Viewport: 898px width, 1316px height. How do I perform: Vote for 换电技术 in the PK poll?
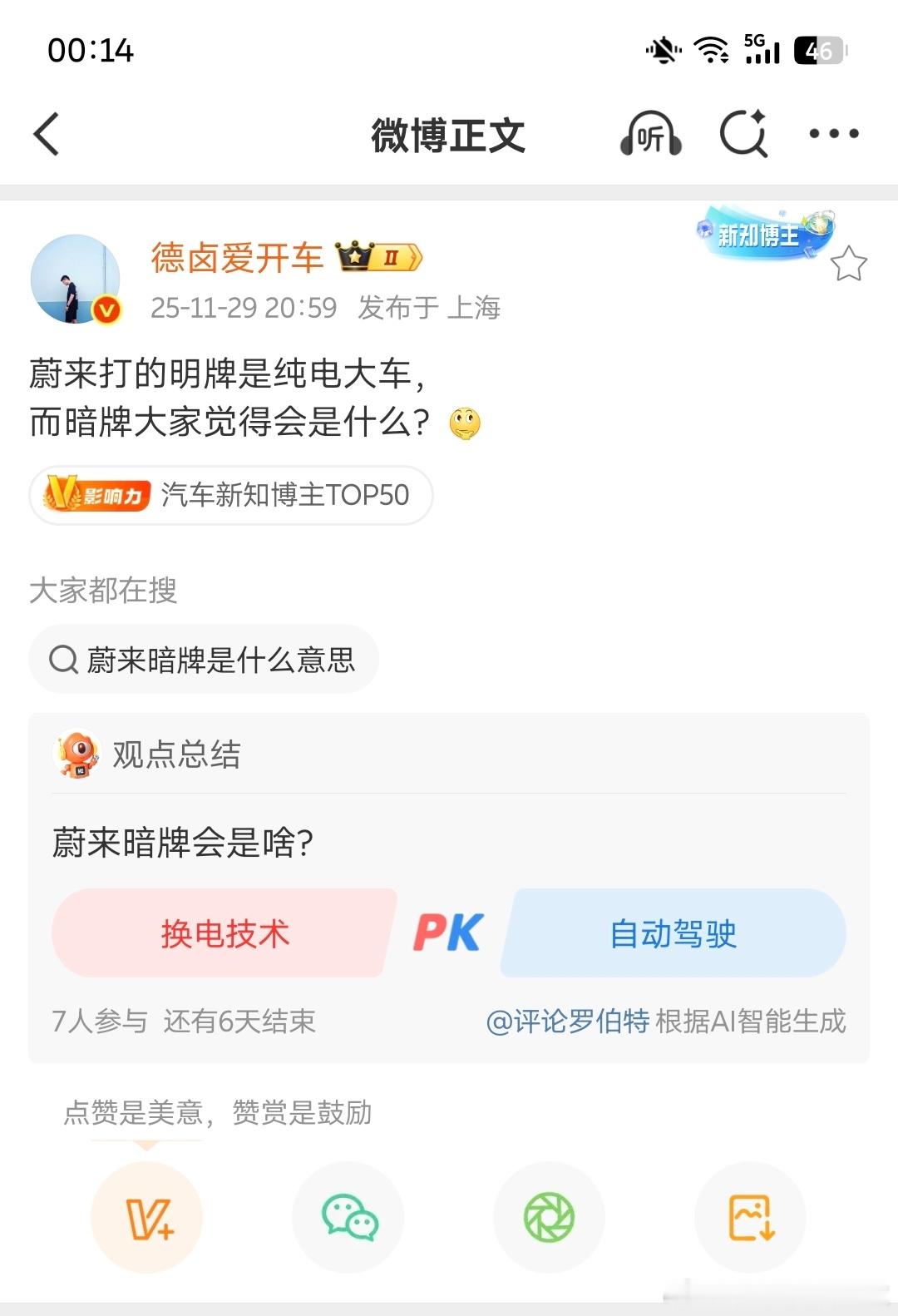pos(224,933)
